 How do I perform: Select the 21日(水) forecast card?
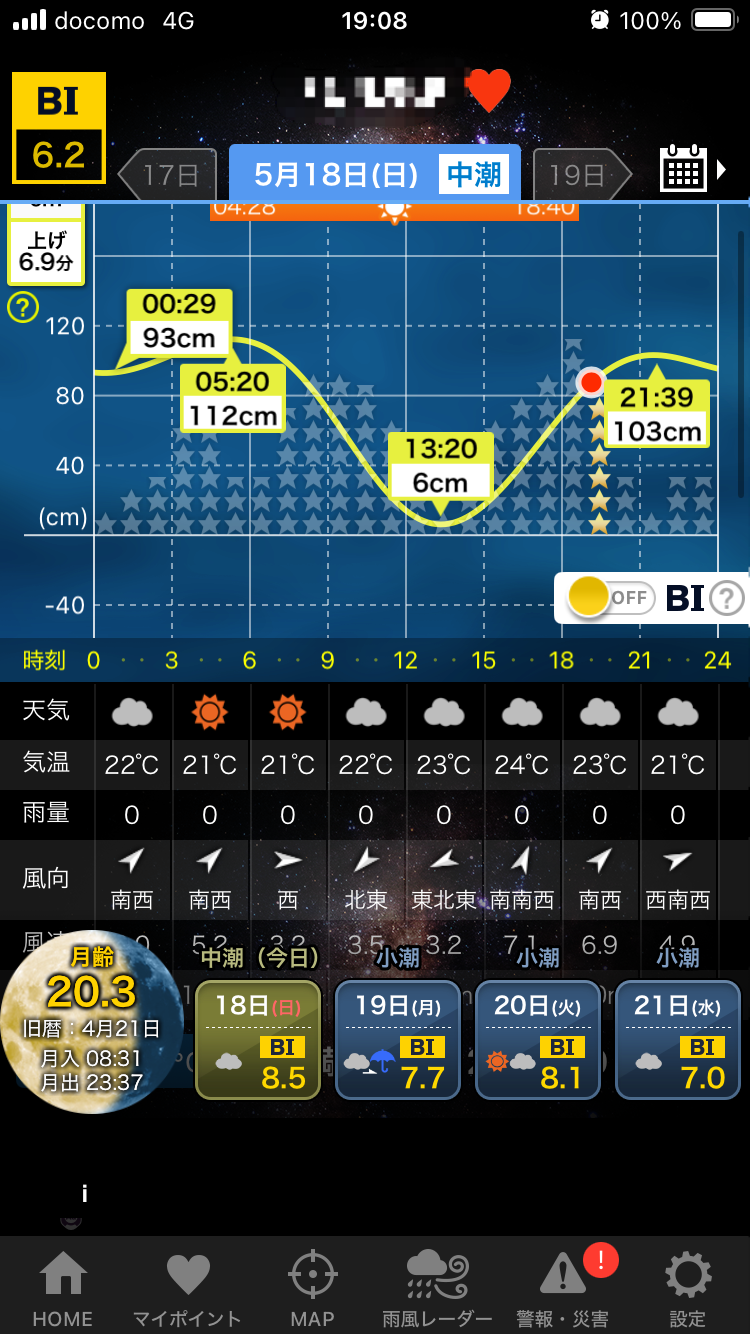(x=678, y=1040)
